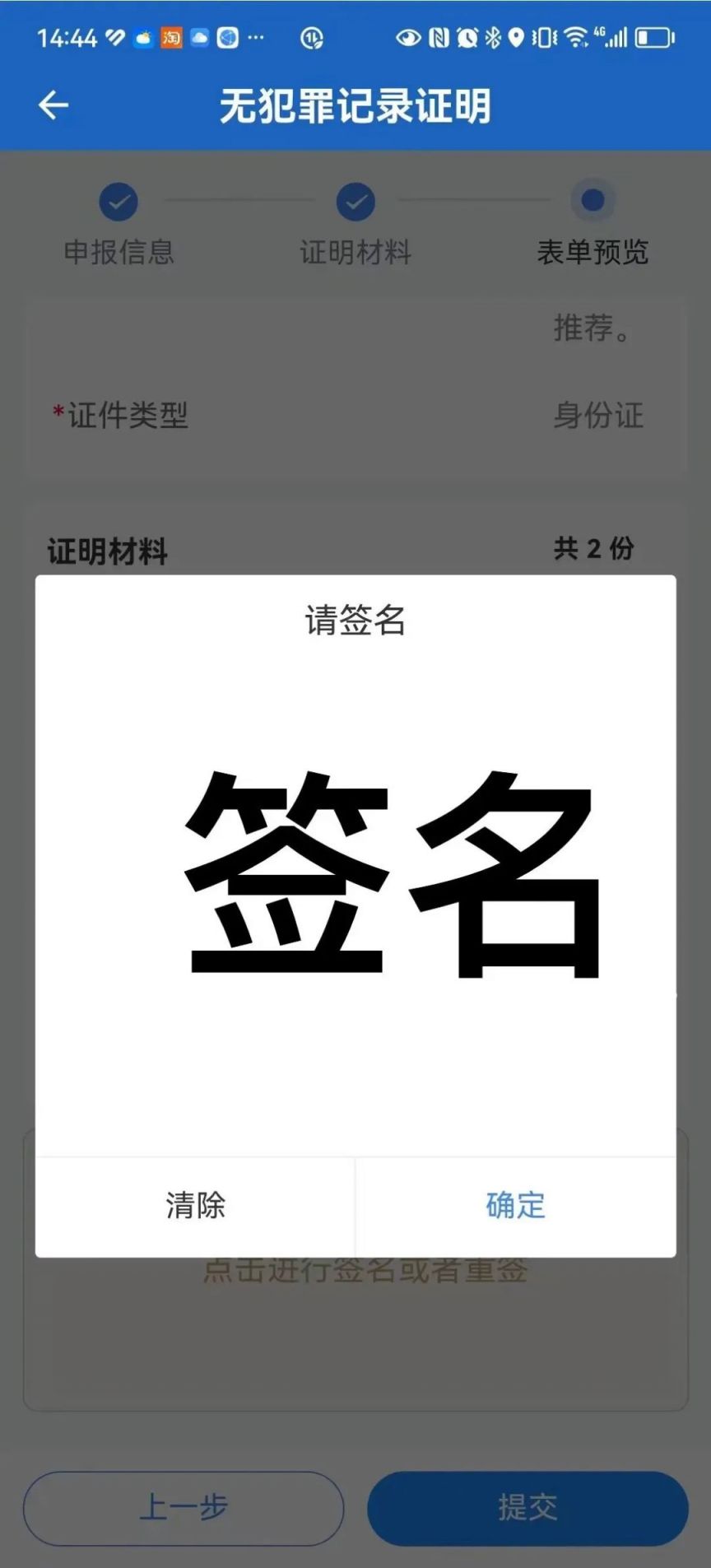Tap the location pin status icon
The image size is (711, 1568).
pyautogui.click(x=514, y=37)
